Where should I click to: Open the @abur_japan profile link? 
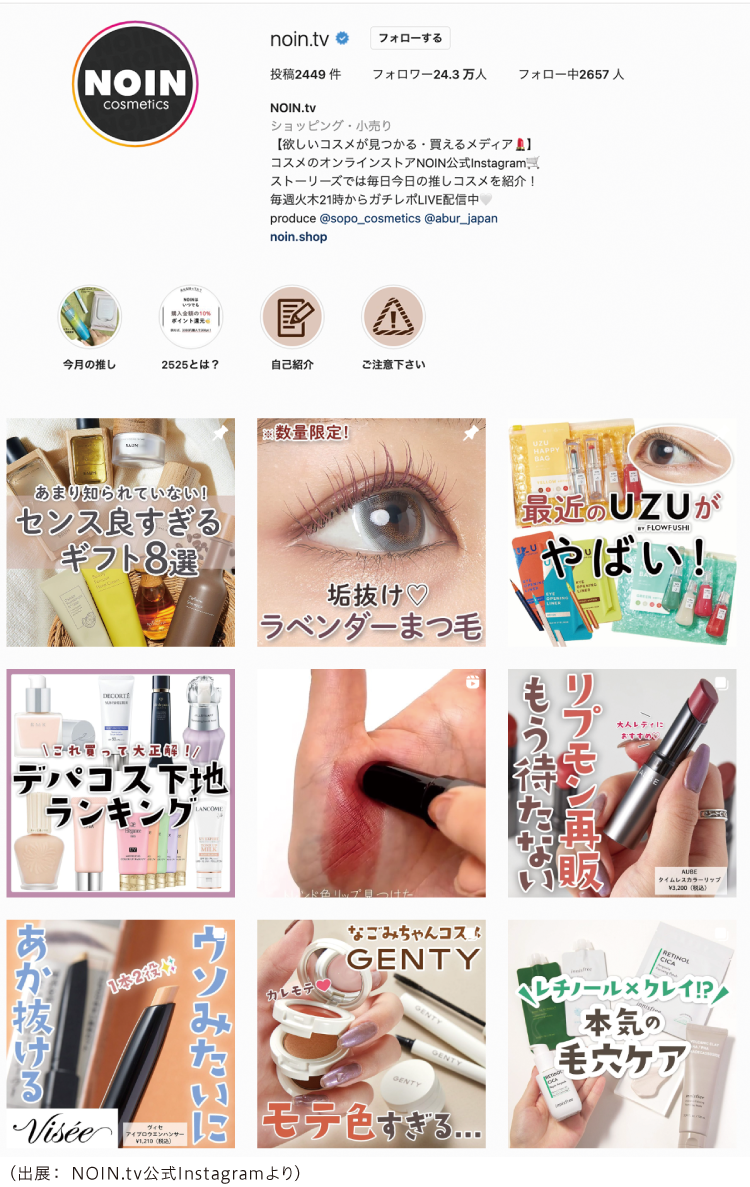pyautogui.click(x=461, y=218)
